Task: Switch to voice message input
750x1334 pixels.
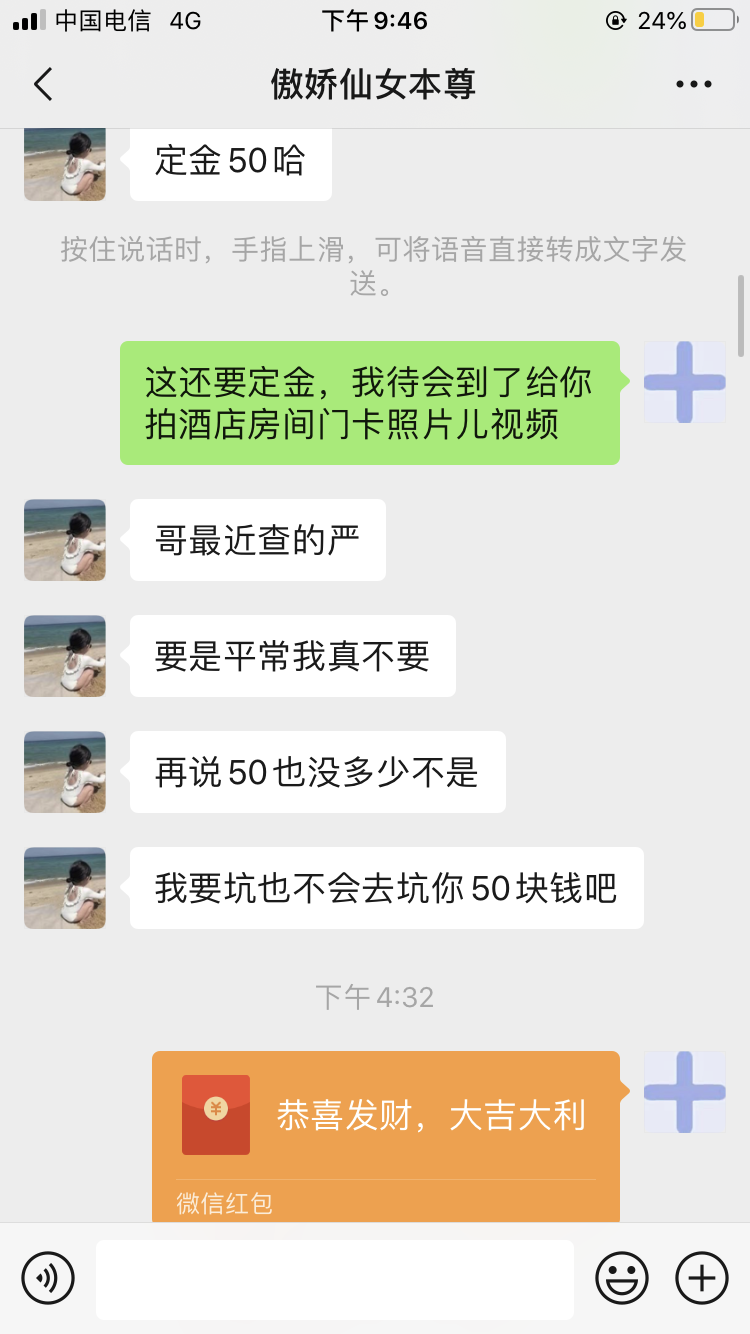Action: pos(48,1277)
